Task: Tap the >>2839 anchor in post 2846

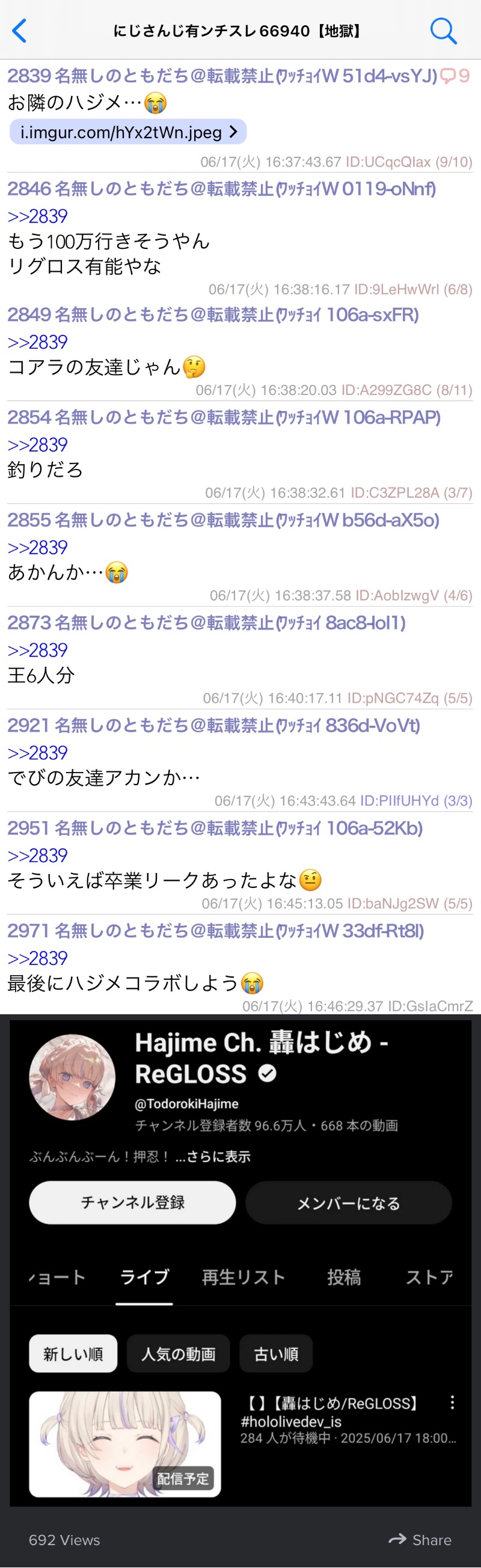Action: [x=37, y=216]
